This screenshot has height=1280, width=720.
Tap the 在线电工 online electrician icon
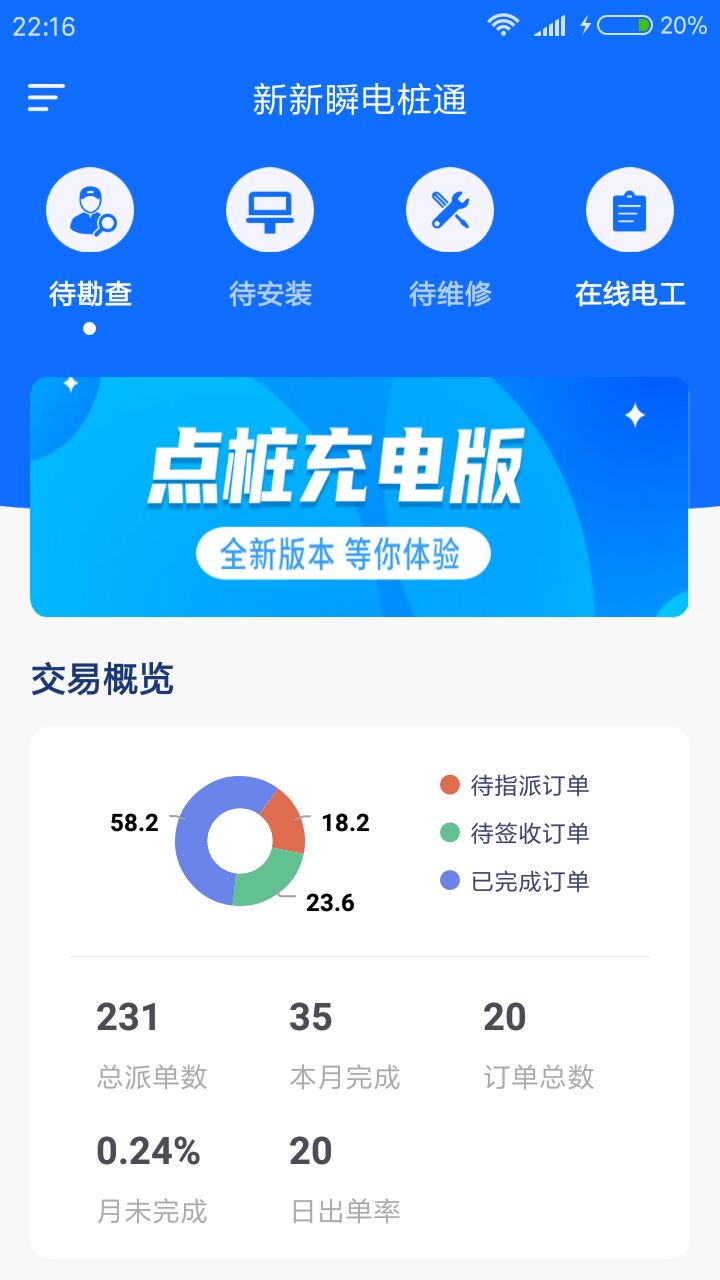[630, 208]
